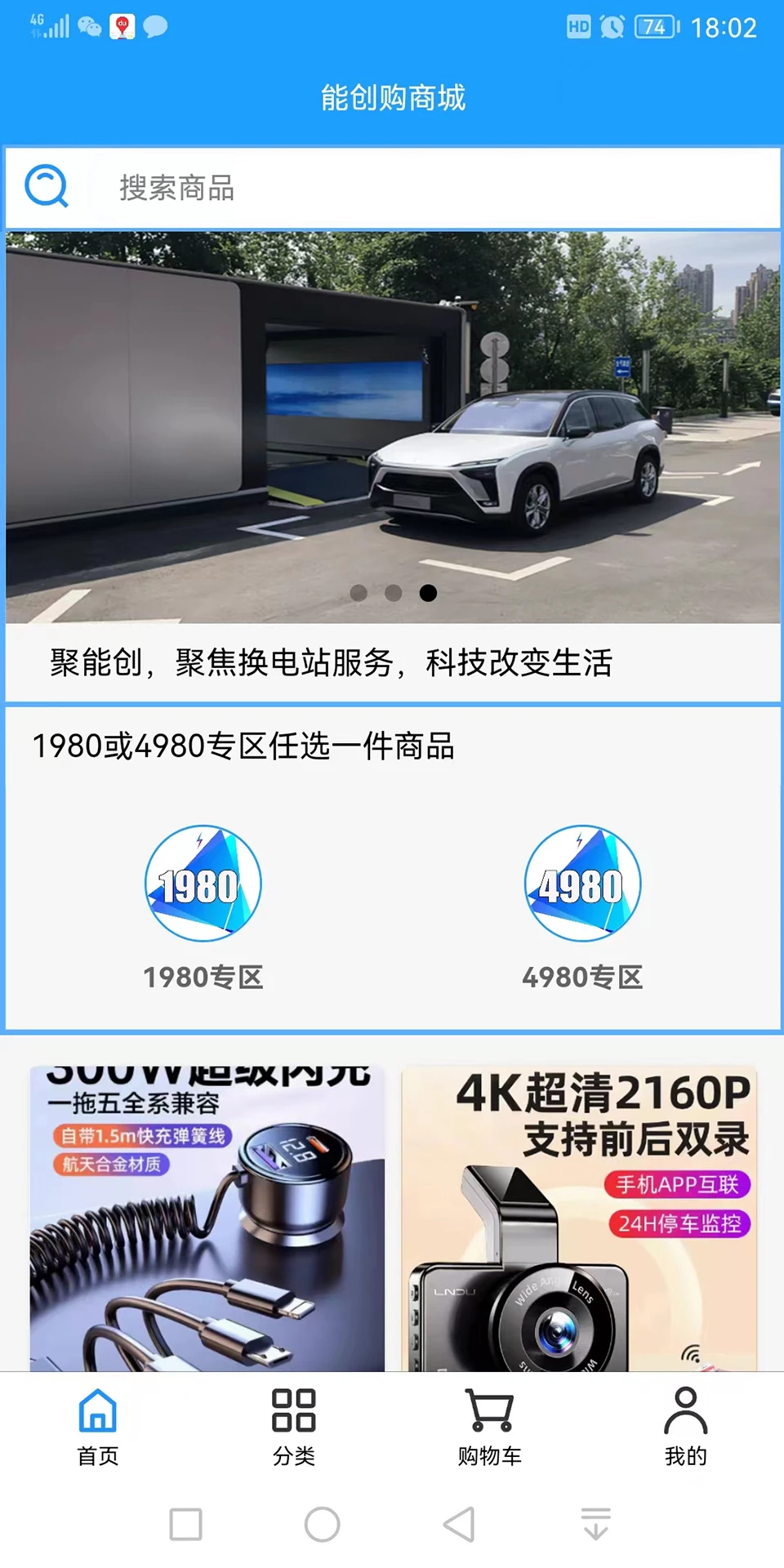This screenshot has height=1568, width=784.
Task: Go to the 首页 tab
Action: tap(98, 1426)
